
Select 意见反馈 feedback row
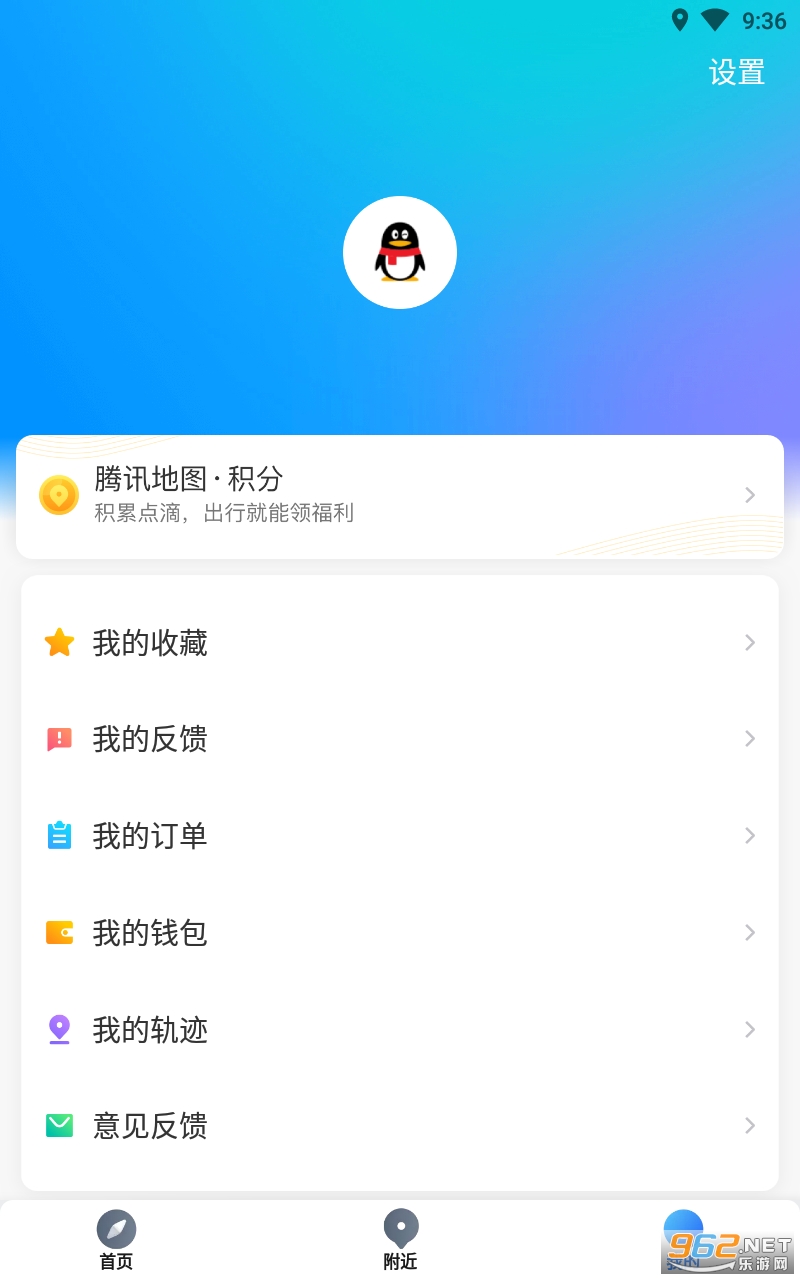point(400,1126)
